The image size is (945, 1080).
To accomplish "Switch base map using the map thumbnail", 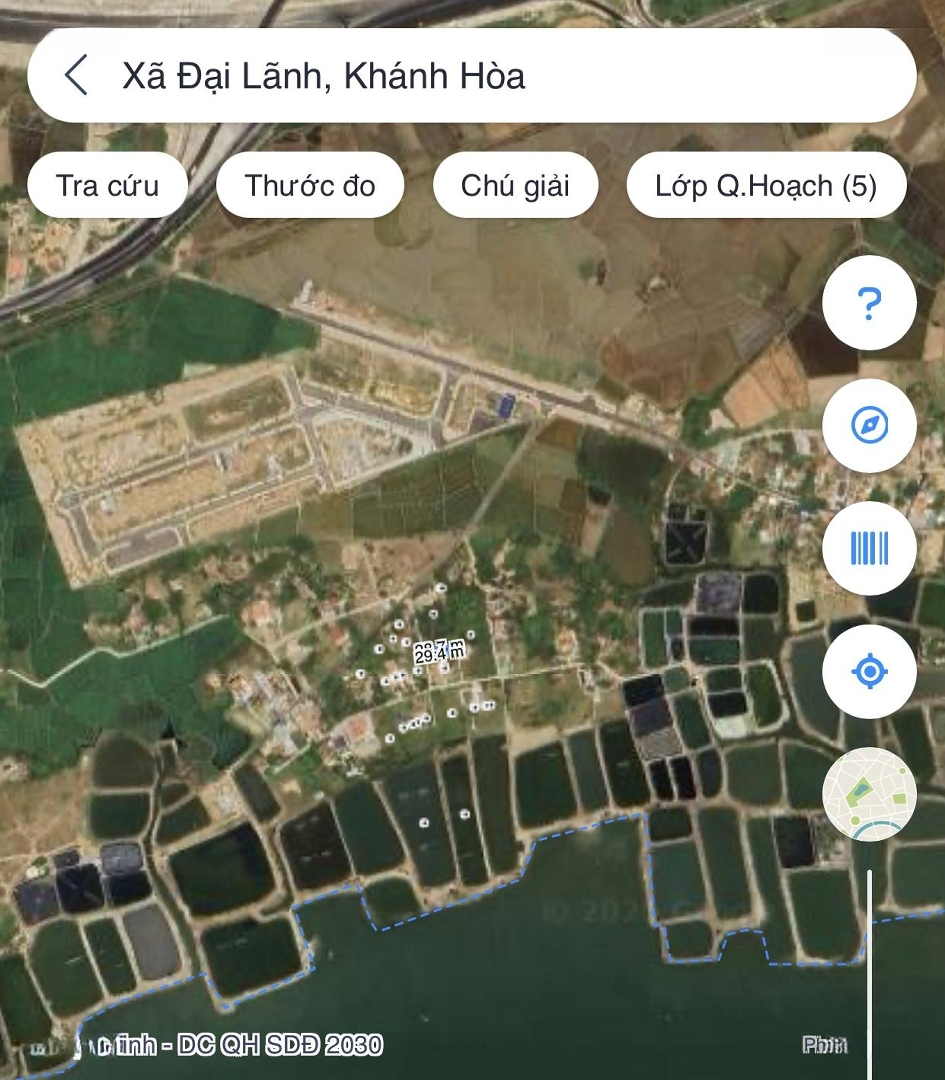I will pyautogui.click(x=869, y=794).
